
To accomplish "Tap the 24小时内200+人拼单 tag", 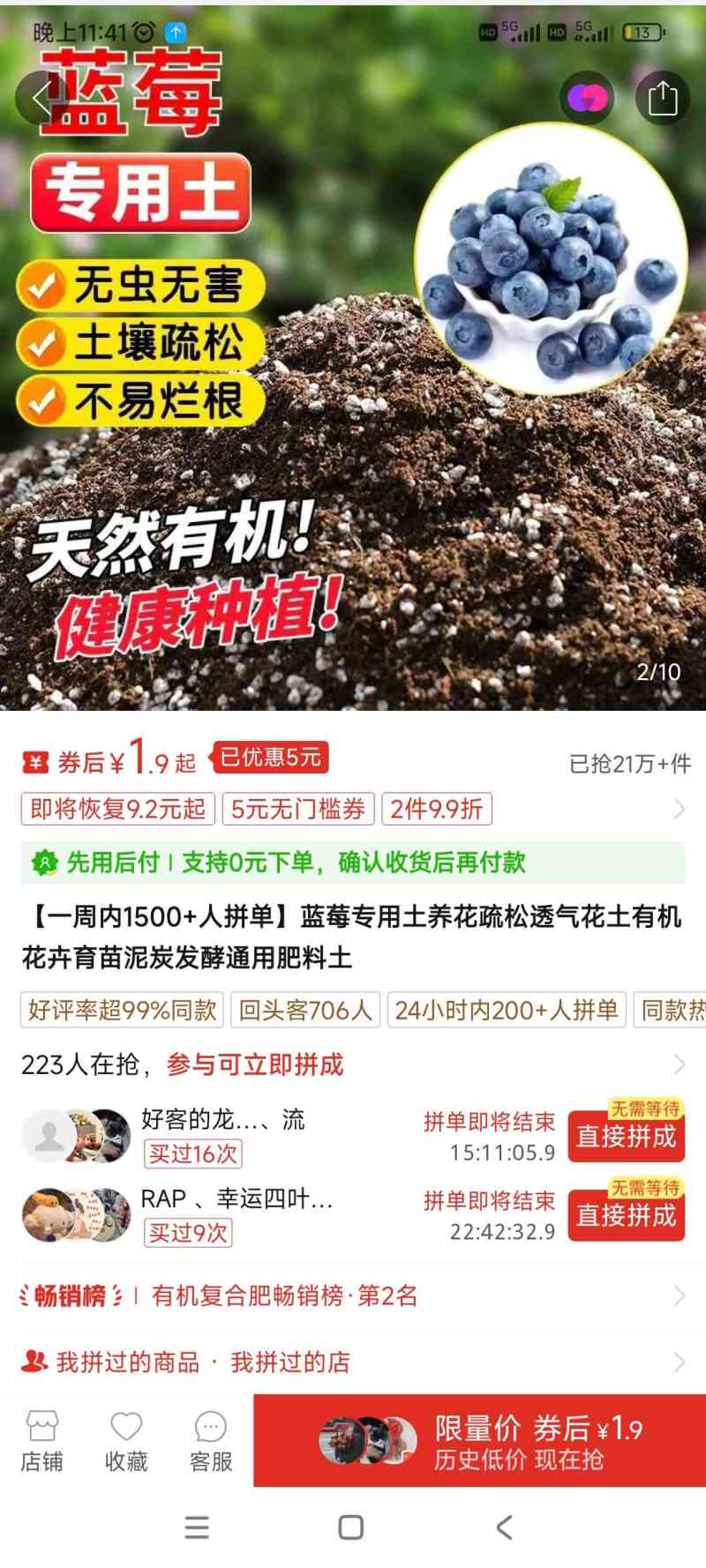I will [507, 1010].
